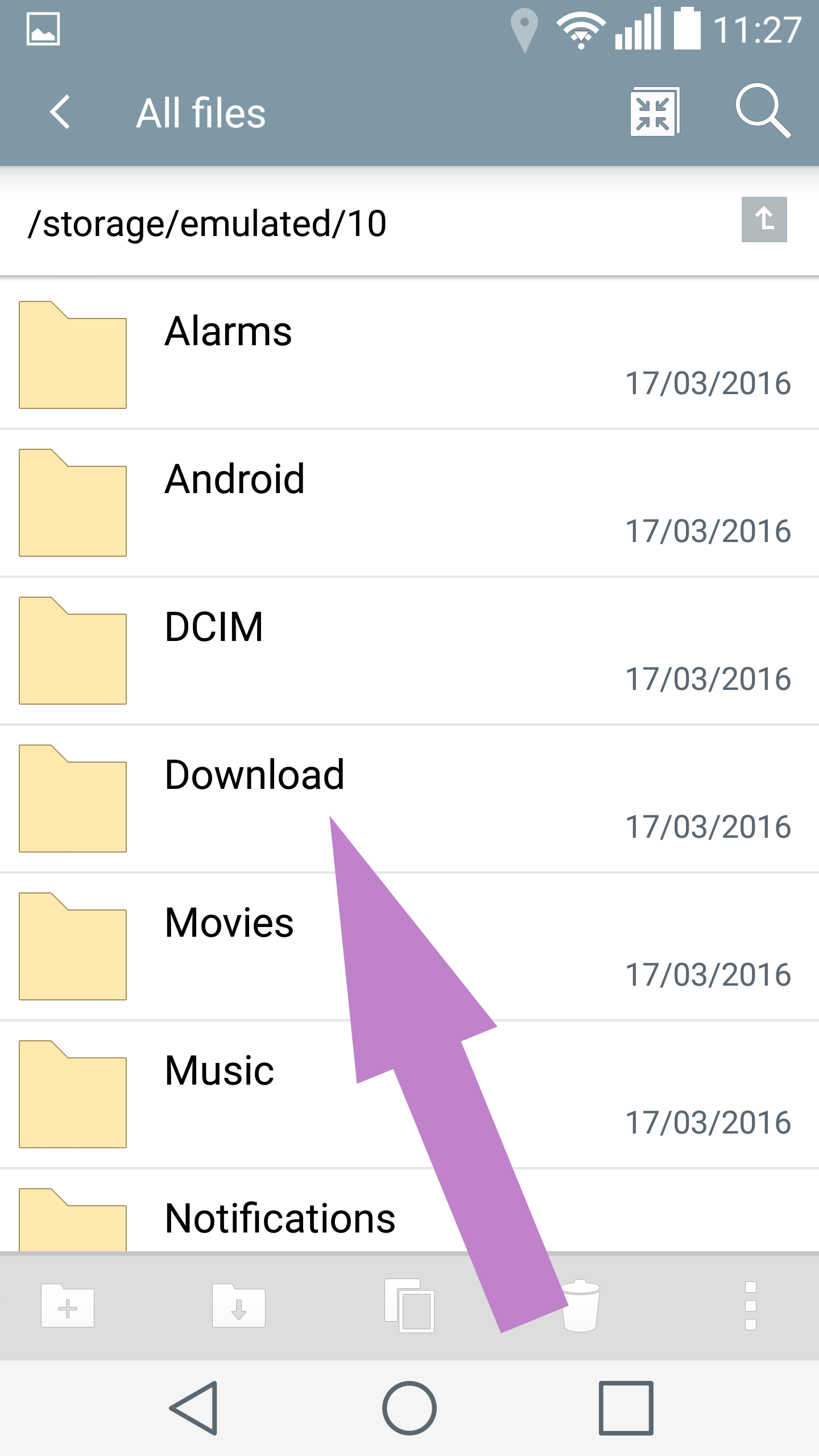Open the Notifications folder

(x=409, y=1210)
